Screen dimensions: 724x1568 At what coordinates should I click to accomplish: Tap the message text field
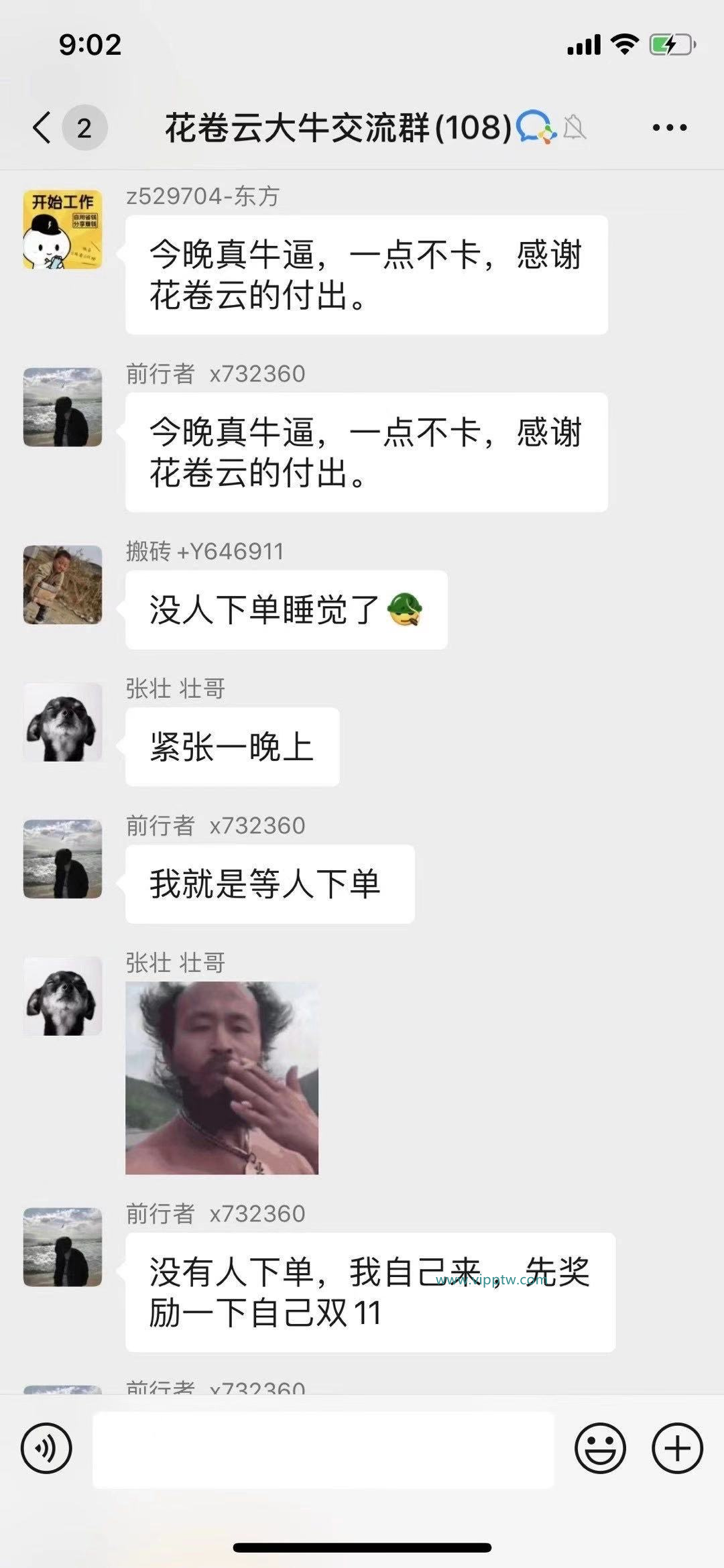[x=323, y=1449]
